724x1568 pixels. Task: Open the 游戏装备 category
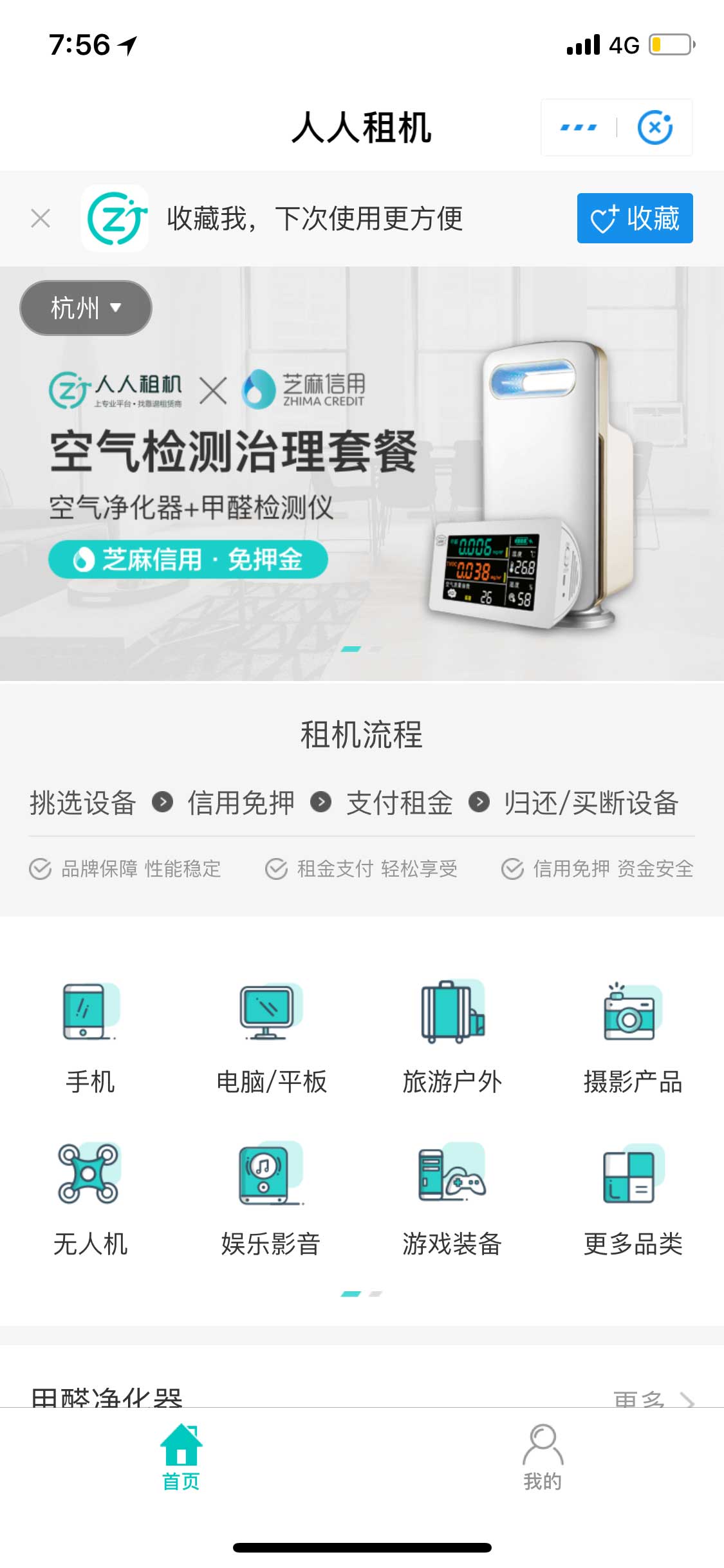point(452,1199)
